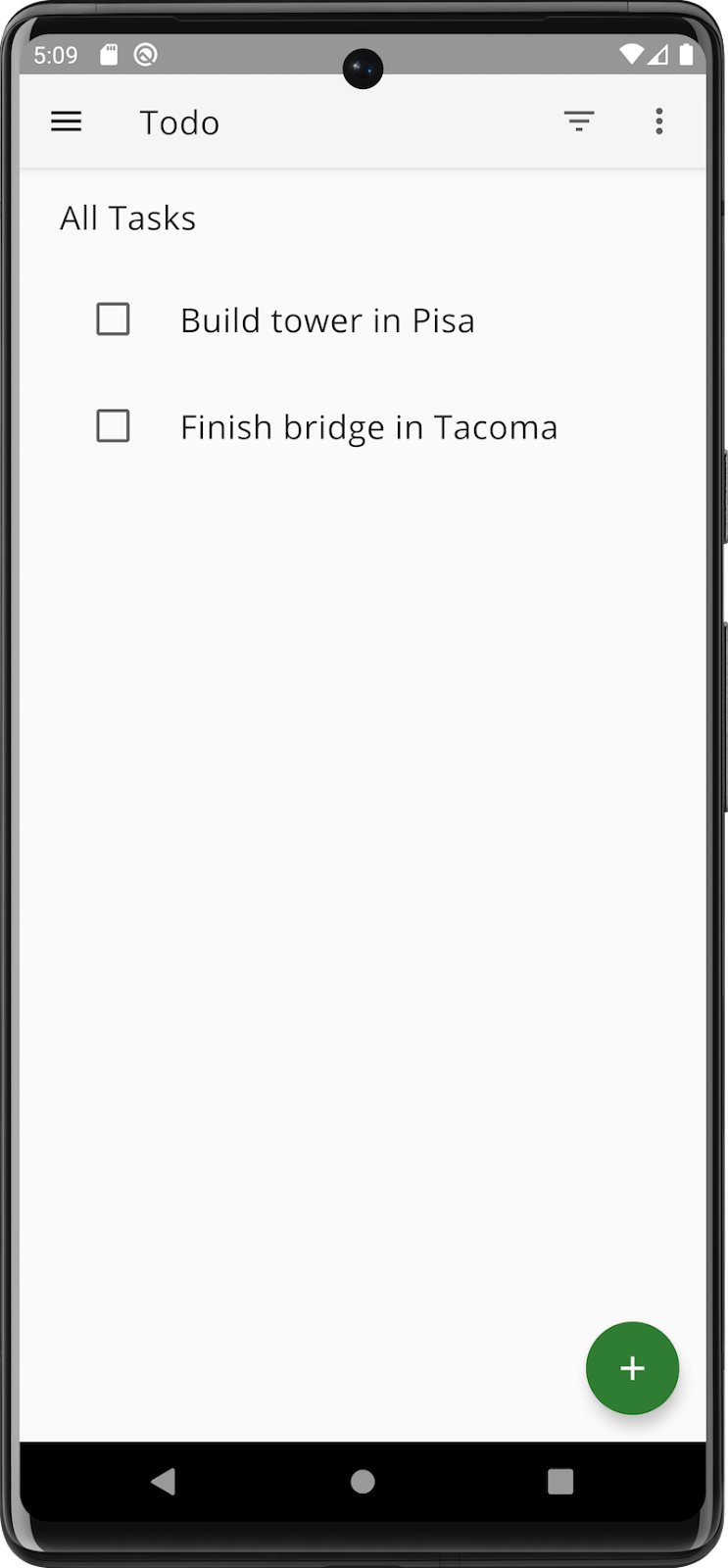Tap the Android back navigation arrow

(164, 1482)
